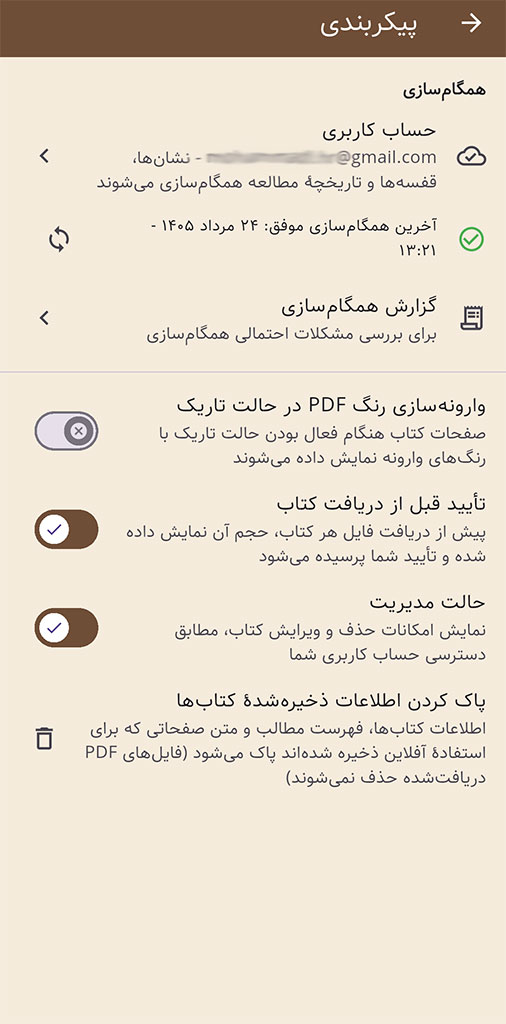
Task: Enable وارونه‌سازی رنگ PDF در حالت تاریک
Action: [x=67, y=431]
